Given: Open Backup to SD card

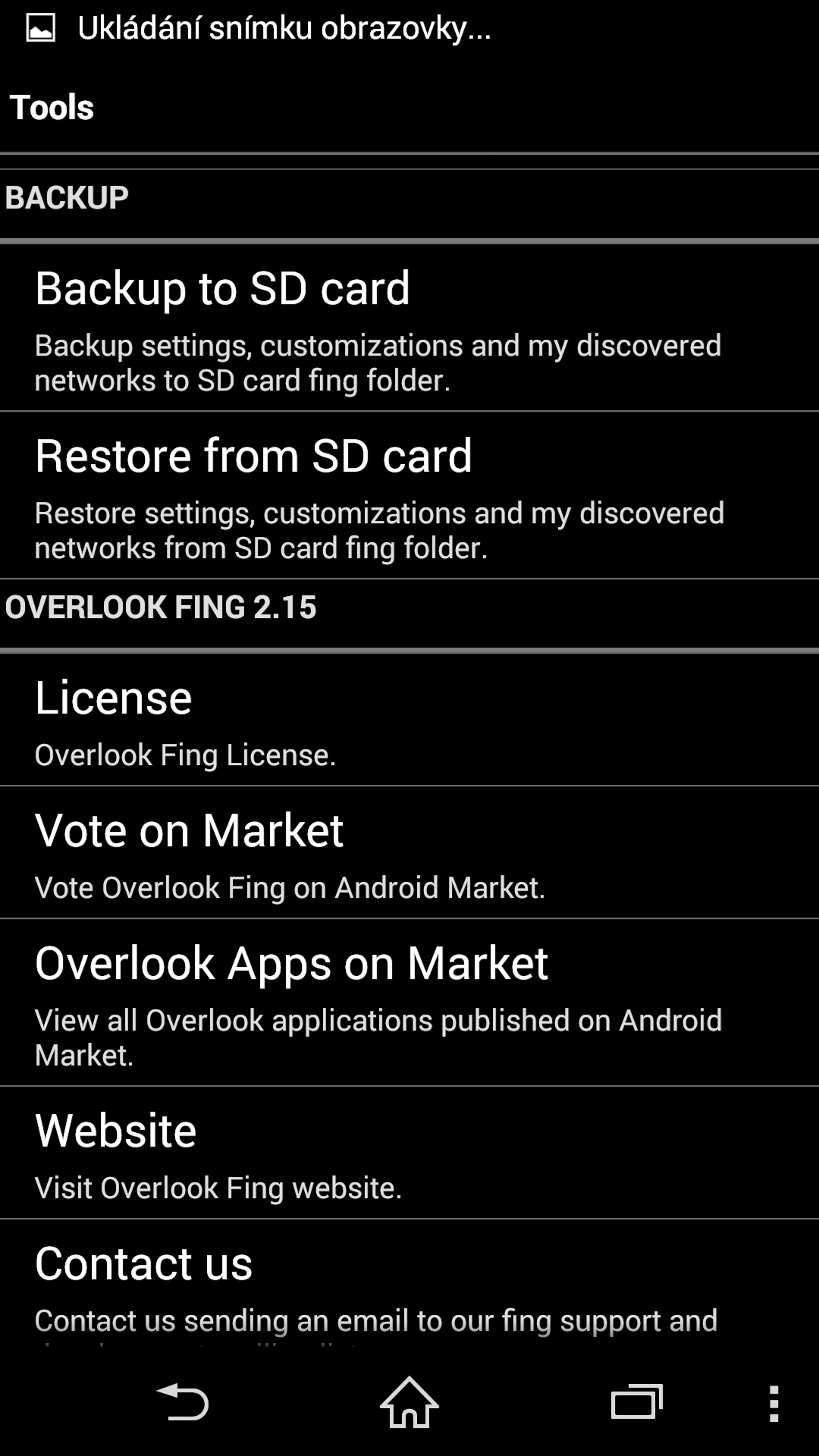Looking at the screenshot, I should pyautogui.click(x=409, y=328).
